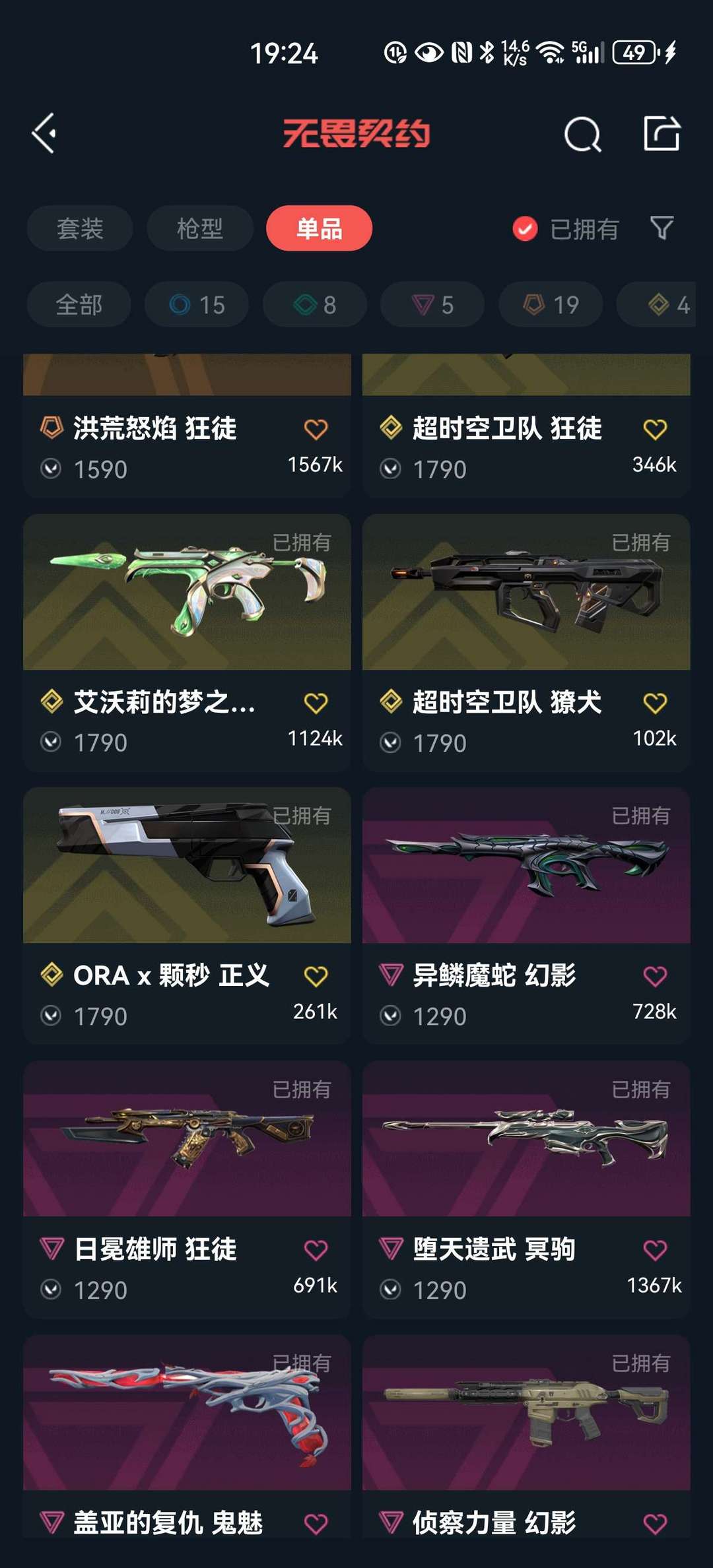This screenshot has width=713, height=1568.
Task: Favorite 洪荒怒焰 狂徒 with heart icon
Action: 316,430
